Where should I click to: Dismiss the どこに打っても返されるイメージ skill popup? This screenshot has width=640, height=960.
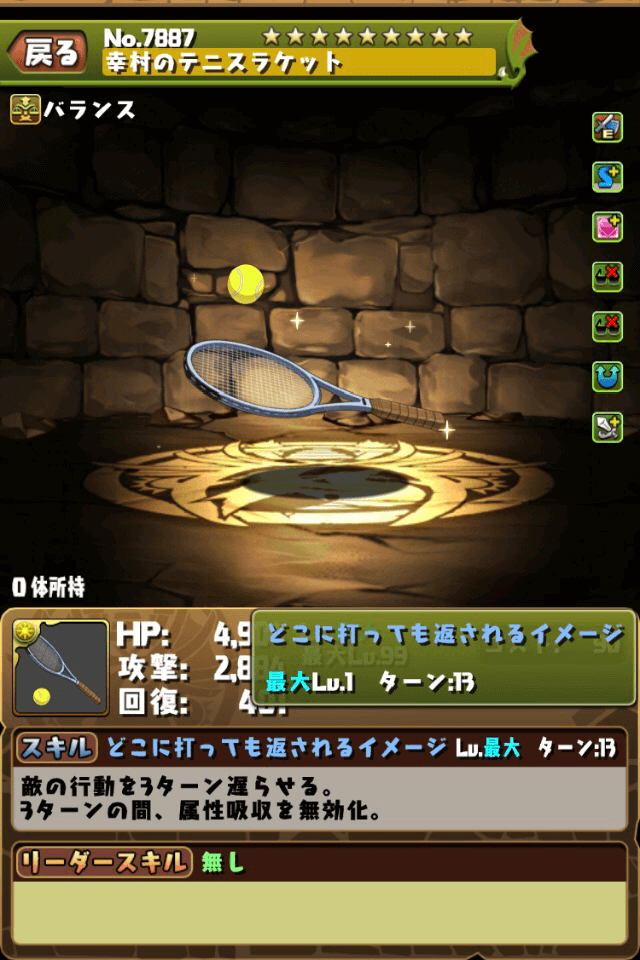444,656
